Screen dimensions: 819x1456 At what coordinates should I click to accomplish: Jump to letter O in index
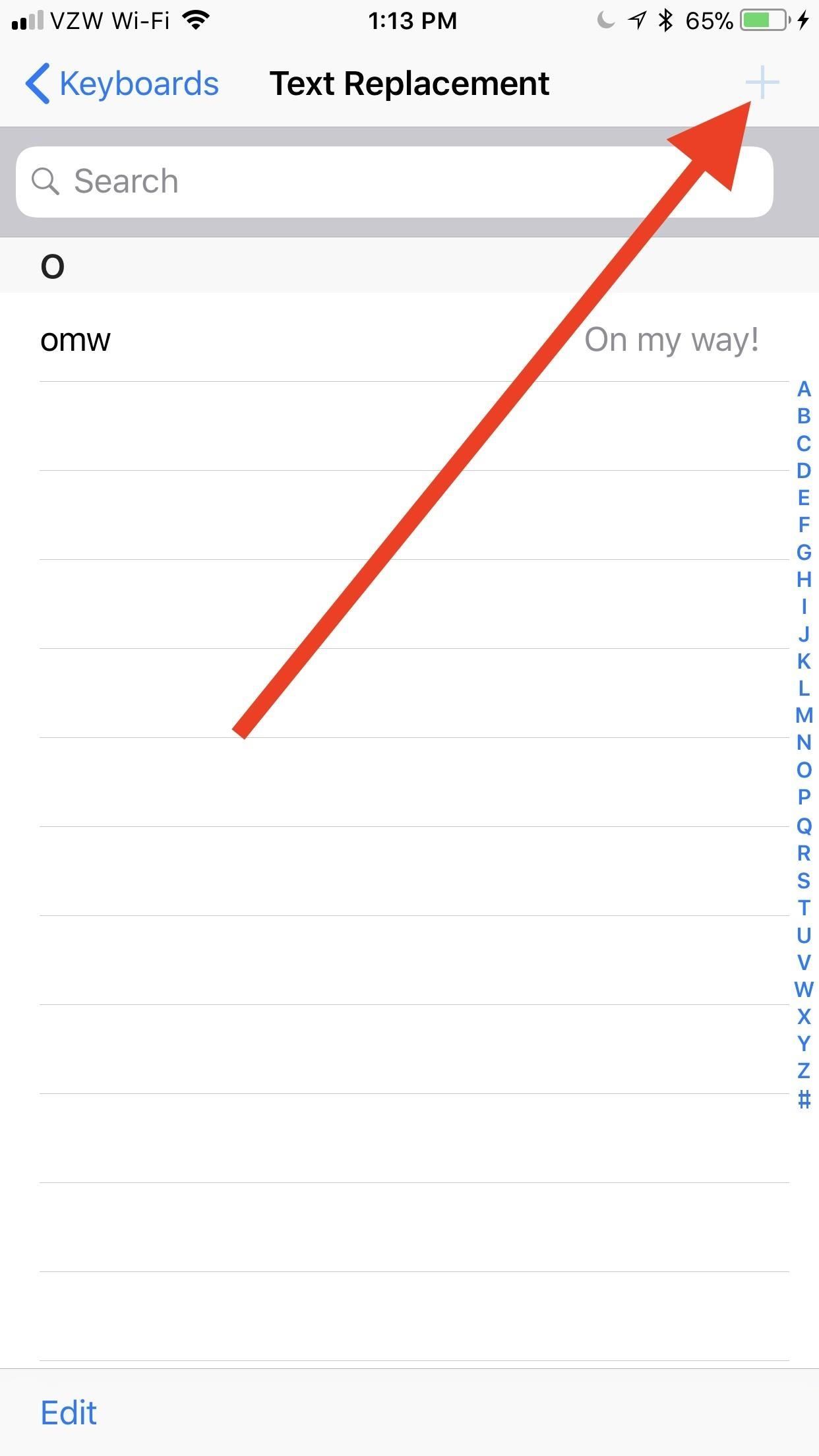point(803,770)
